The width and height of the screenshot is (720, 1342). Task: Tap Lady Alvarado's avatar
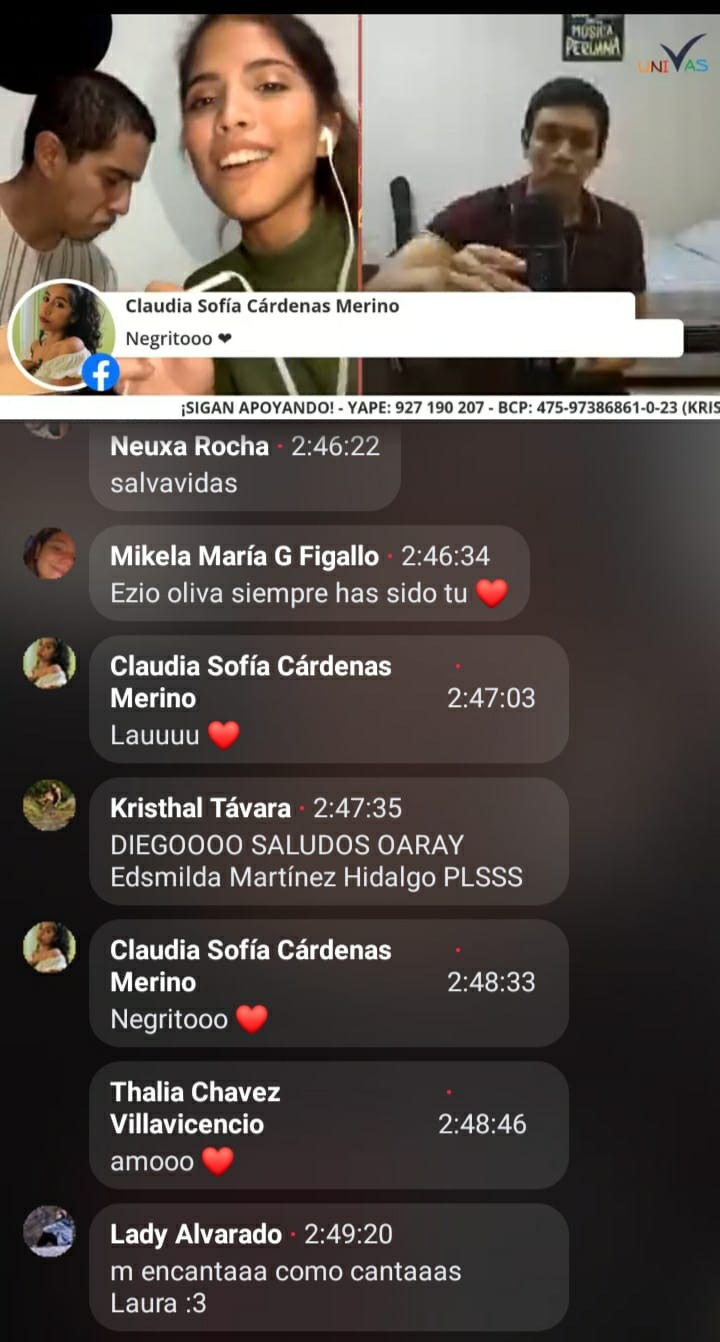coord(49,1231)
